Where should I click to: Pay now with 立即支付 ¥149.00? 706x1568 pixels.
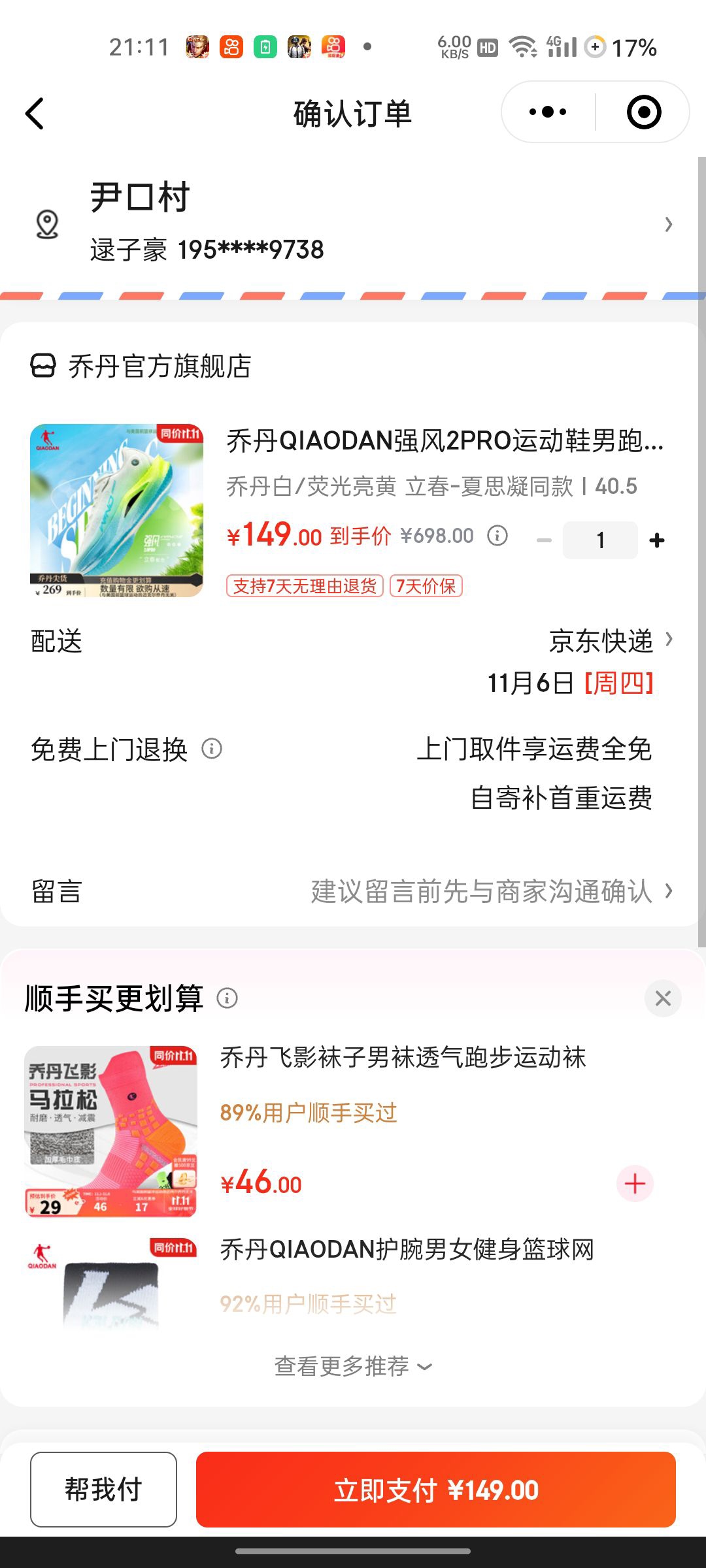click(436, 1490)
